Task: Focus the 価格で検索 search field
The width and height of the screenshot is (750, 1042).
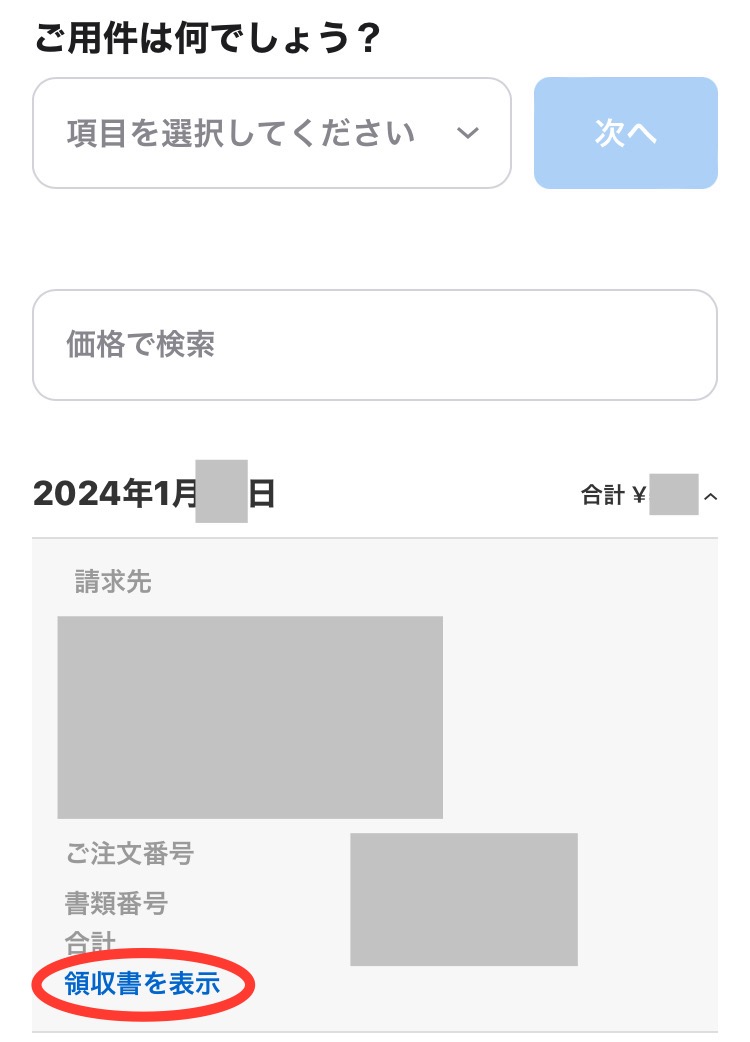Action: pyautogui.click(x=374, y=345)
